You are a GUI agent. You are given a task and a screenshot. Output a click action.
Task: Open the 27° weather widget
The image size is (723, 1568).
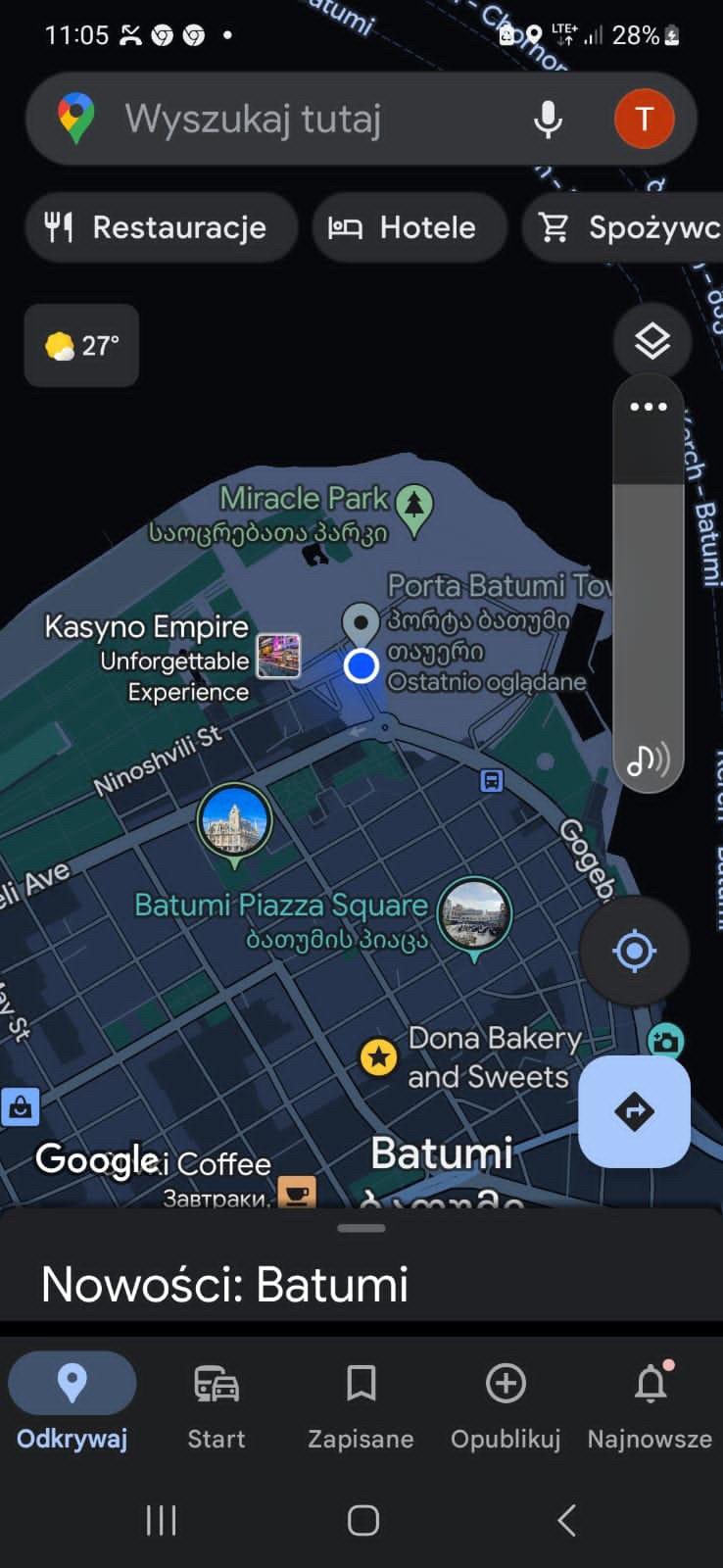tap(81, 345)
